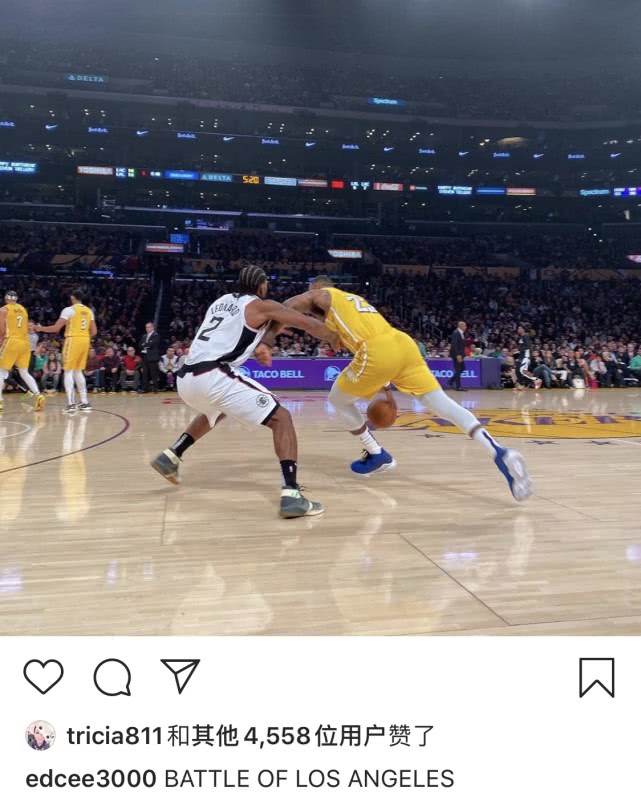Open the basketball game photo

pos(320,318)
